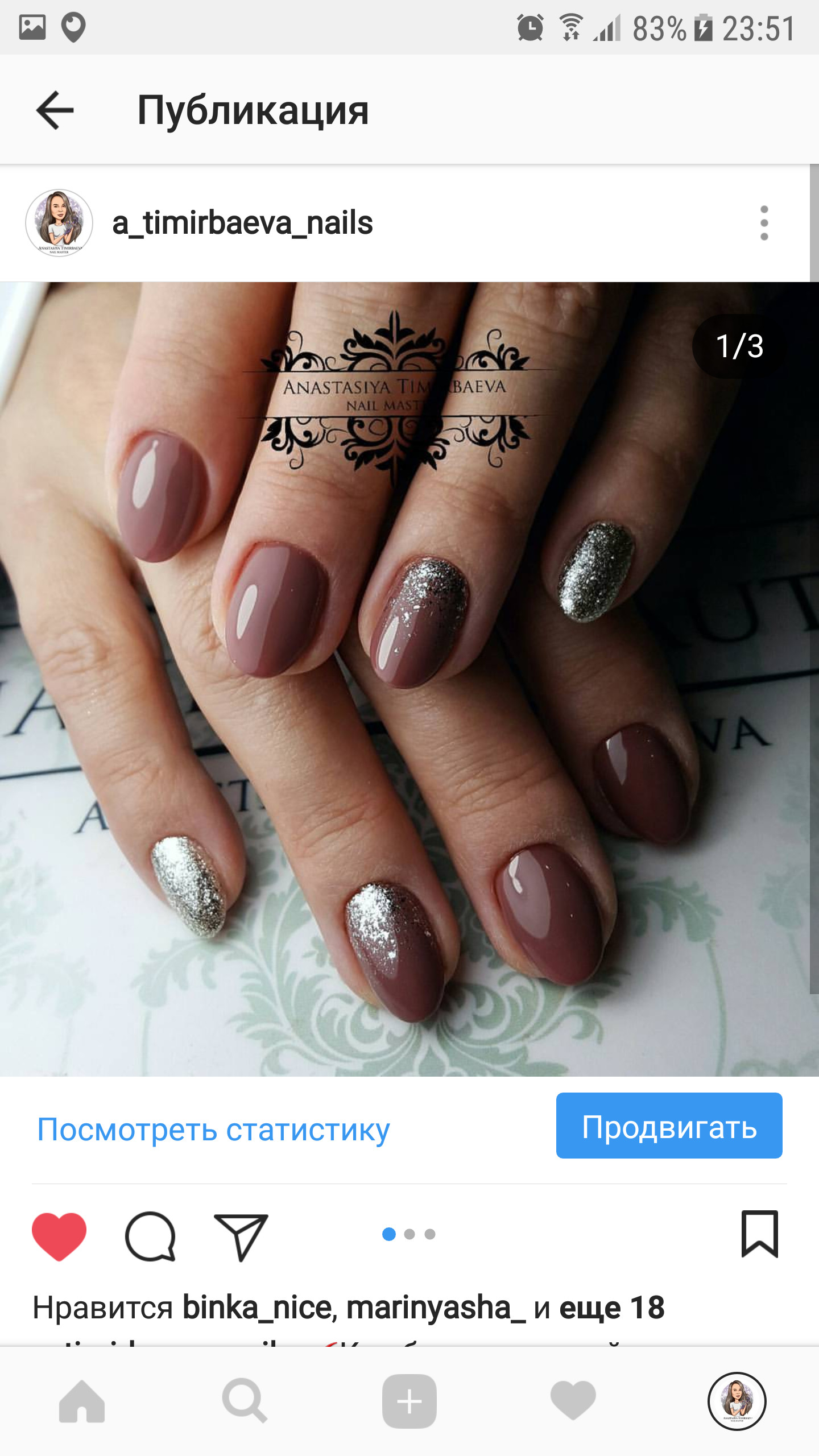
Task: Create a new post with plus tab
Action: click(409, 1401)
